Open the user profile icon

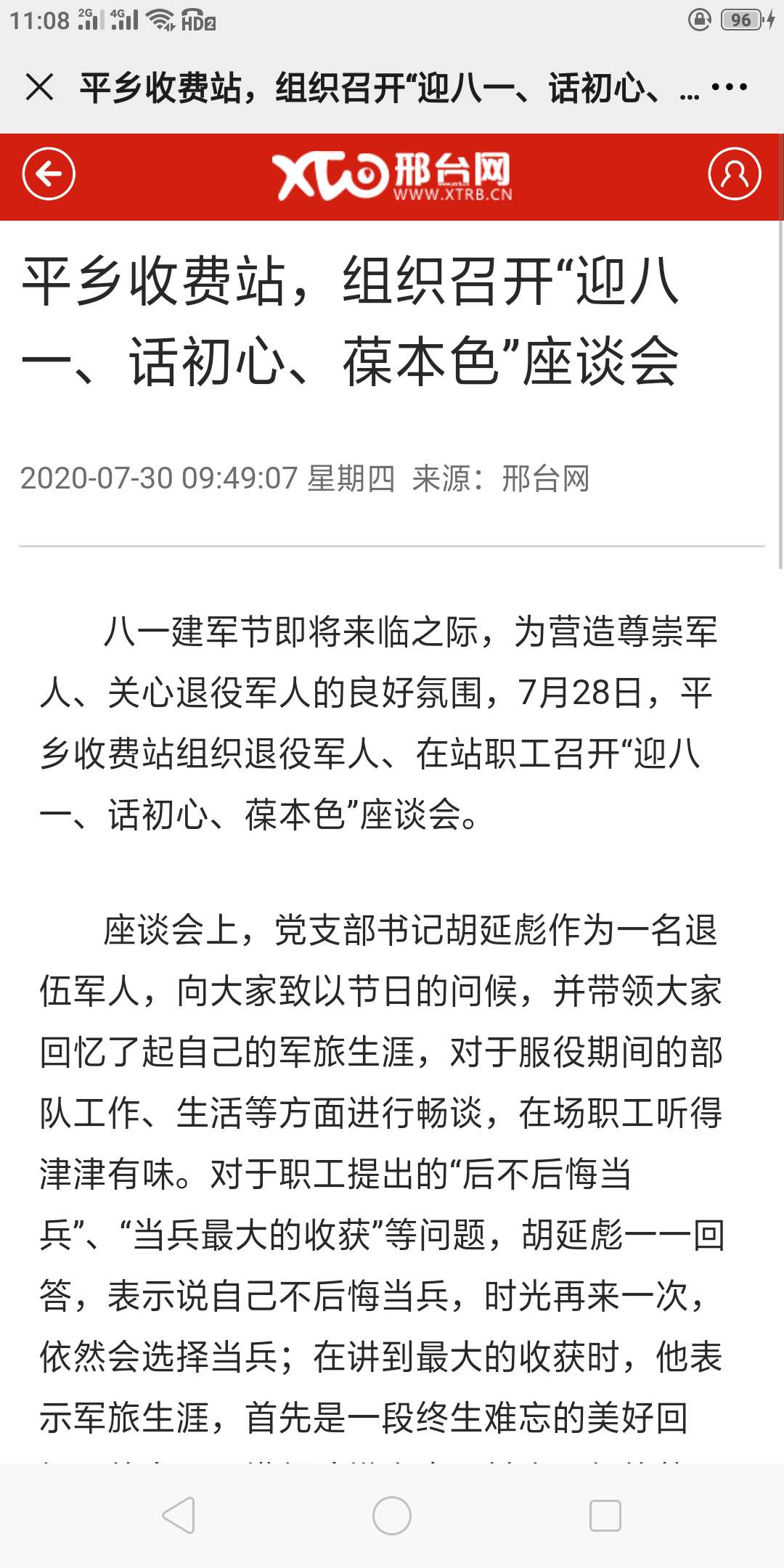[x=734, y=174]
